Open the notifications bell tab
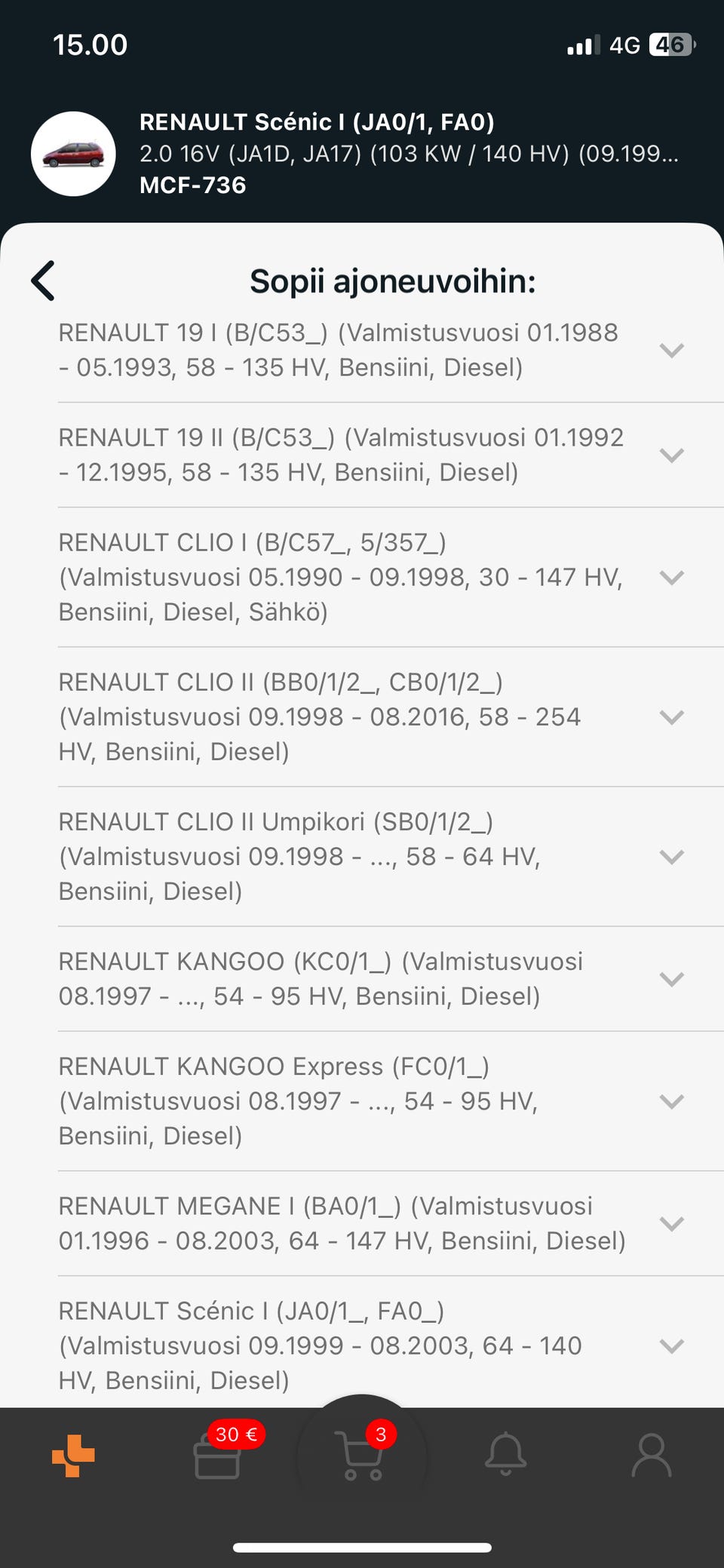The width and height of the screenshot is (724, 1568). [505, 1456]
